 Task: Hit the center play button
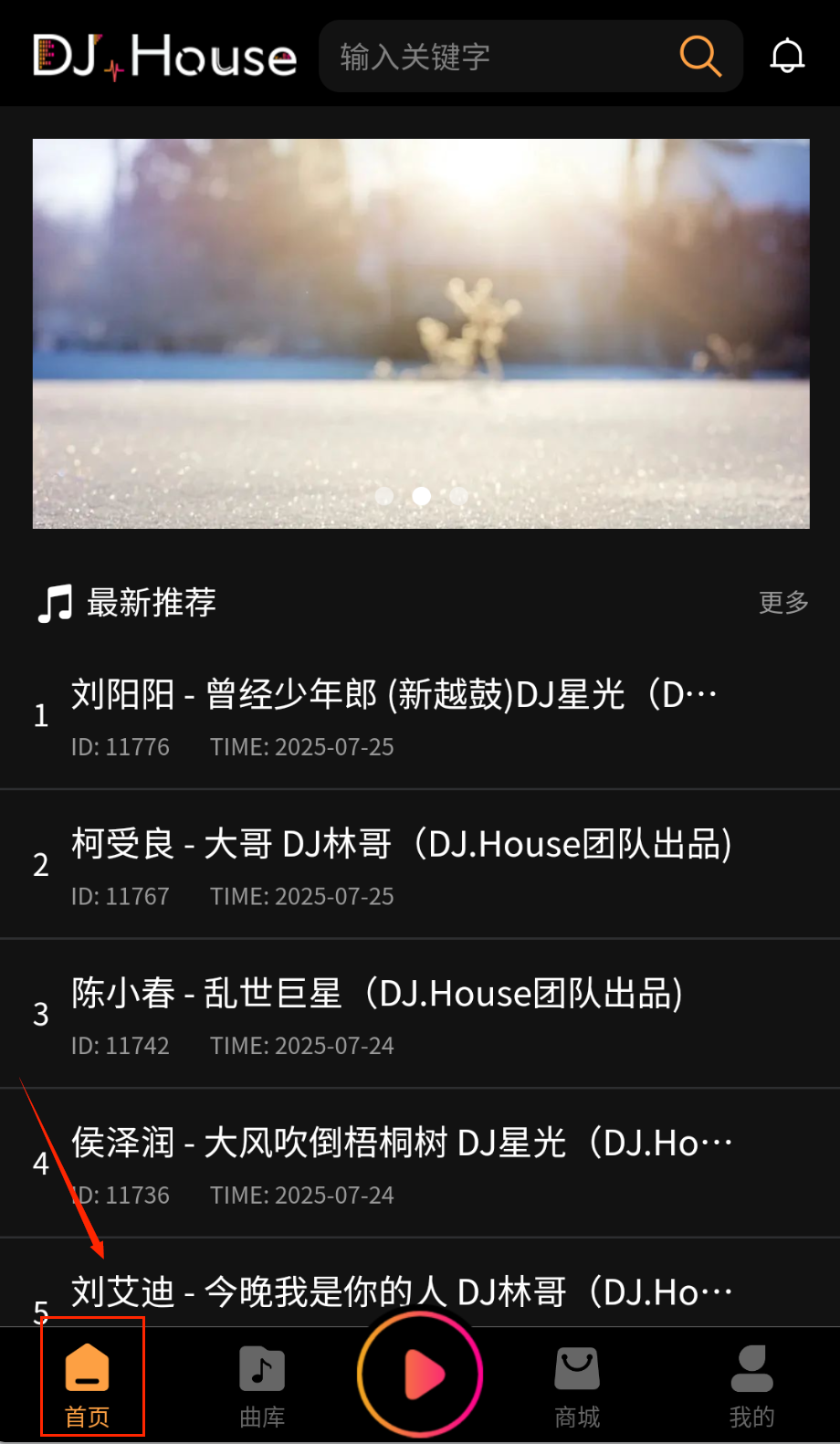pyautogui.click(x=421, y=1375)
